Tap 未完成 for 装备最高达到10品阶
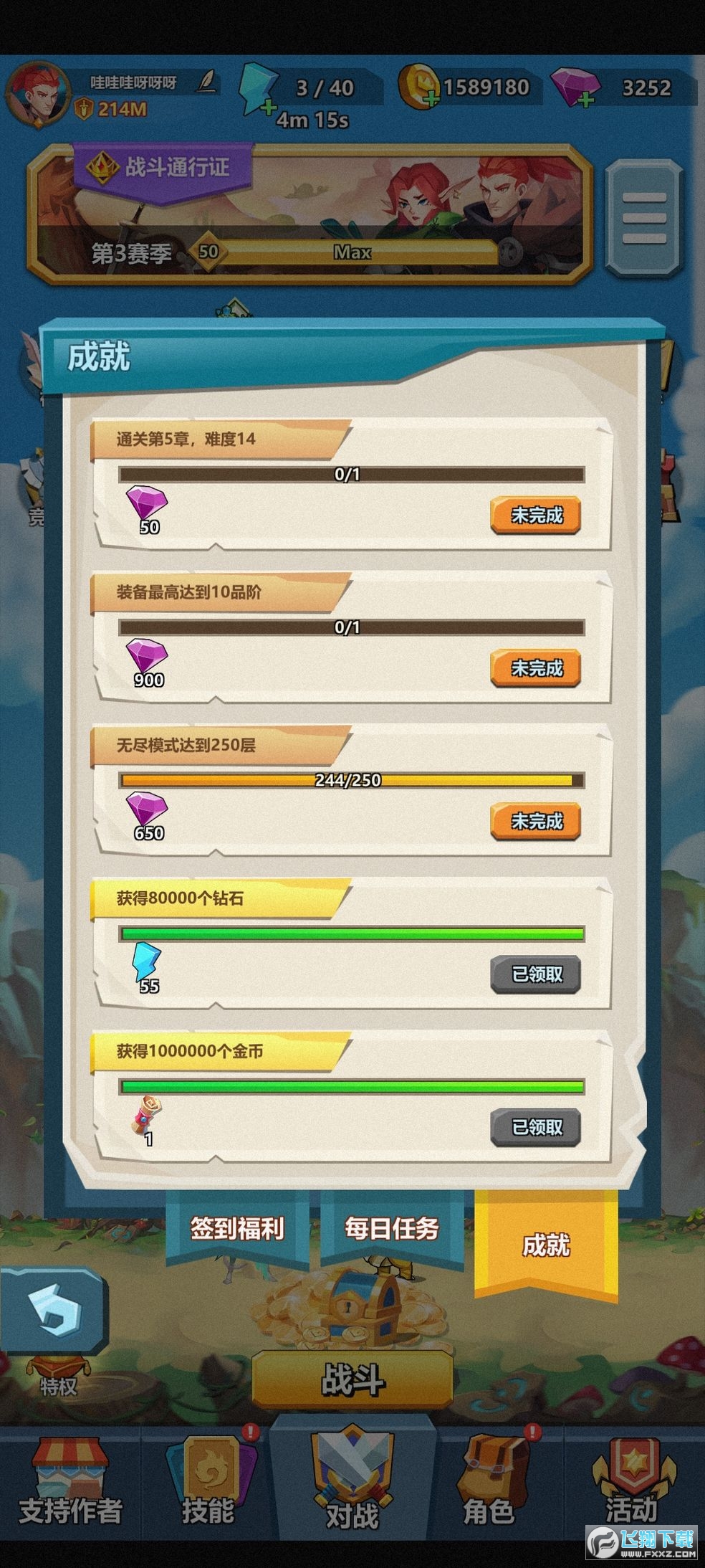 click(536, 668)
